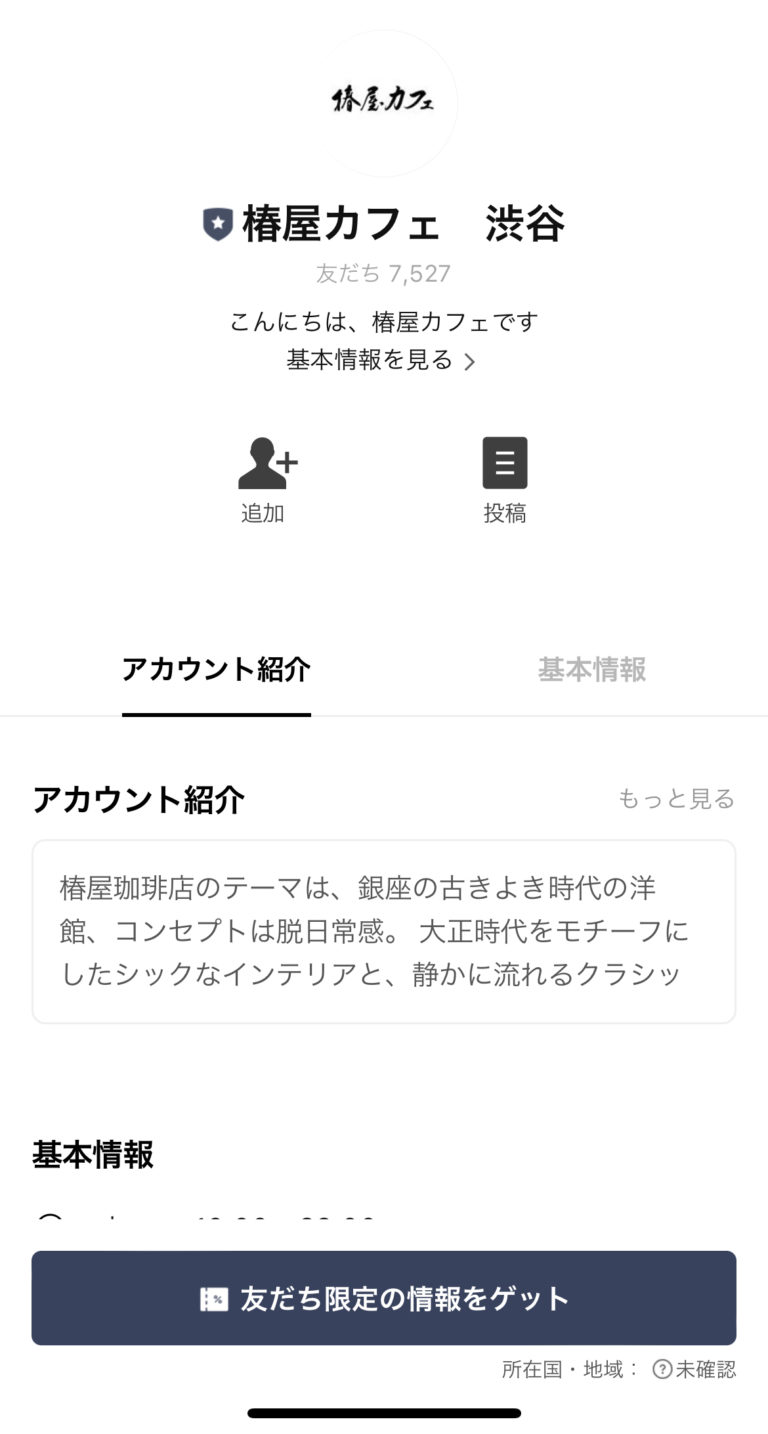768x1434 pixels.
Task: Expand the account intro via もっと見る
Action: coord(676,799)
